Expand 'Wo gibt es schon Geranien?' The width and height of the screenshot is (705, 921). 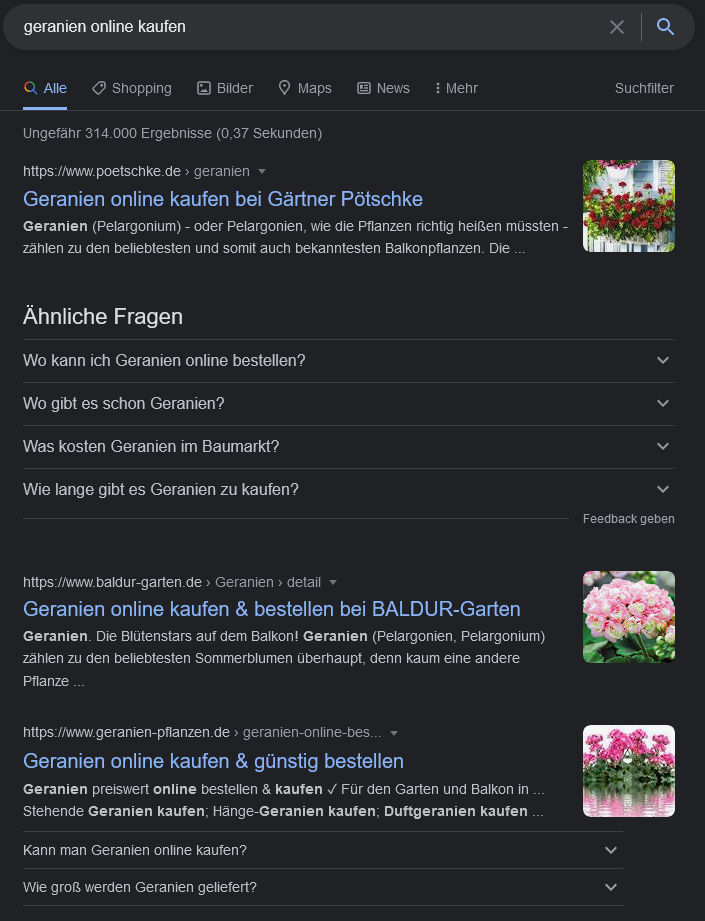pyautogui.click(x=345, y=403)
